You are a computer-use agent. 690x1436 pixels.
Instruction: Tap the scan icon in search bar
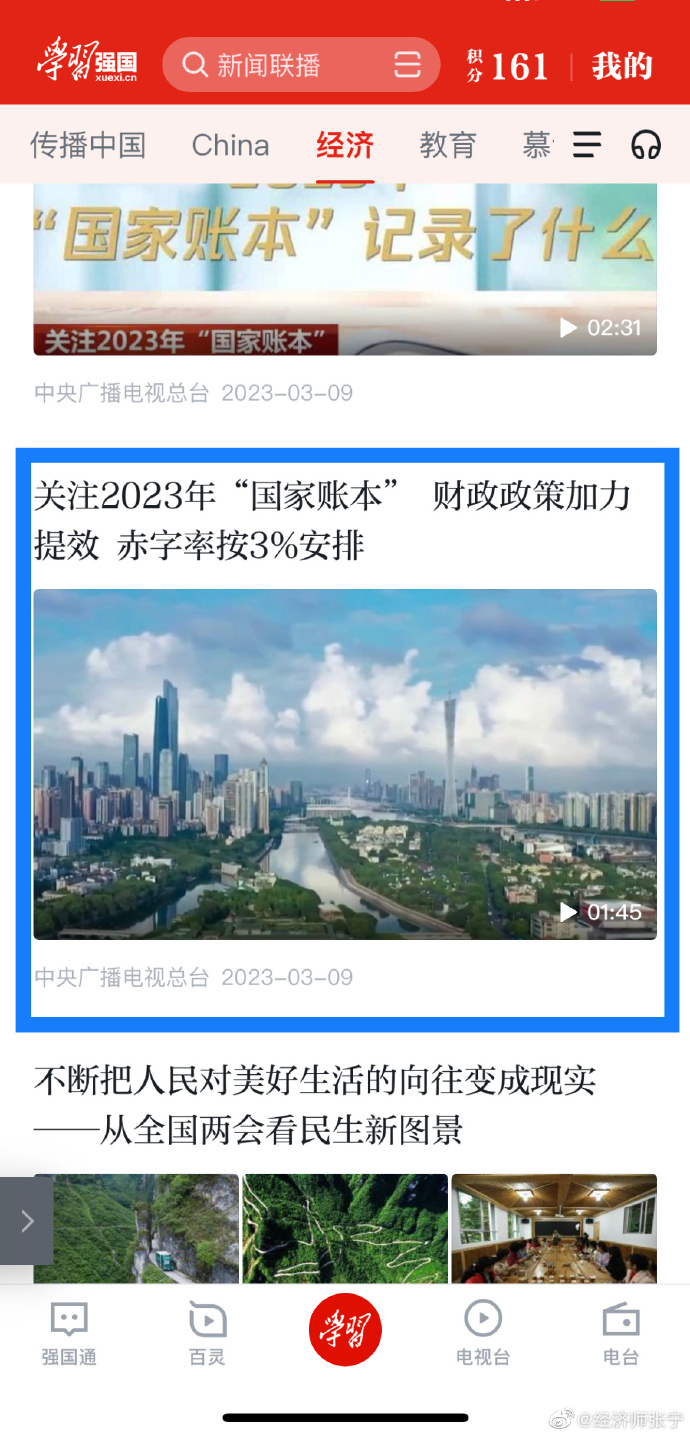(x=407, y=66)
